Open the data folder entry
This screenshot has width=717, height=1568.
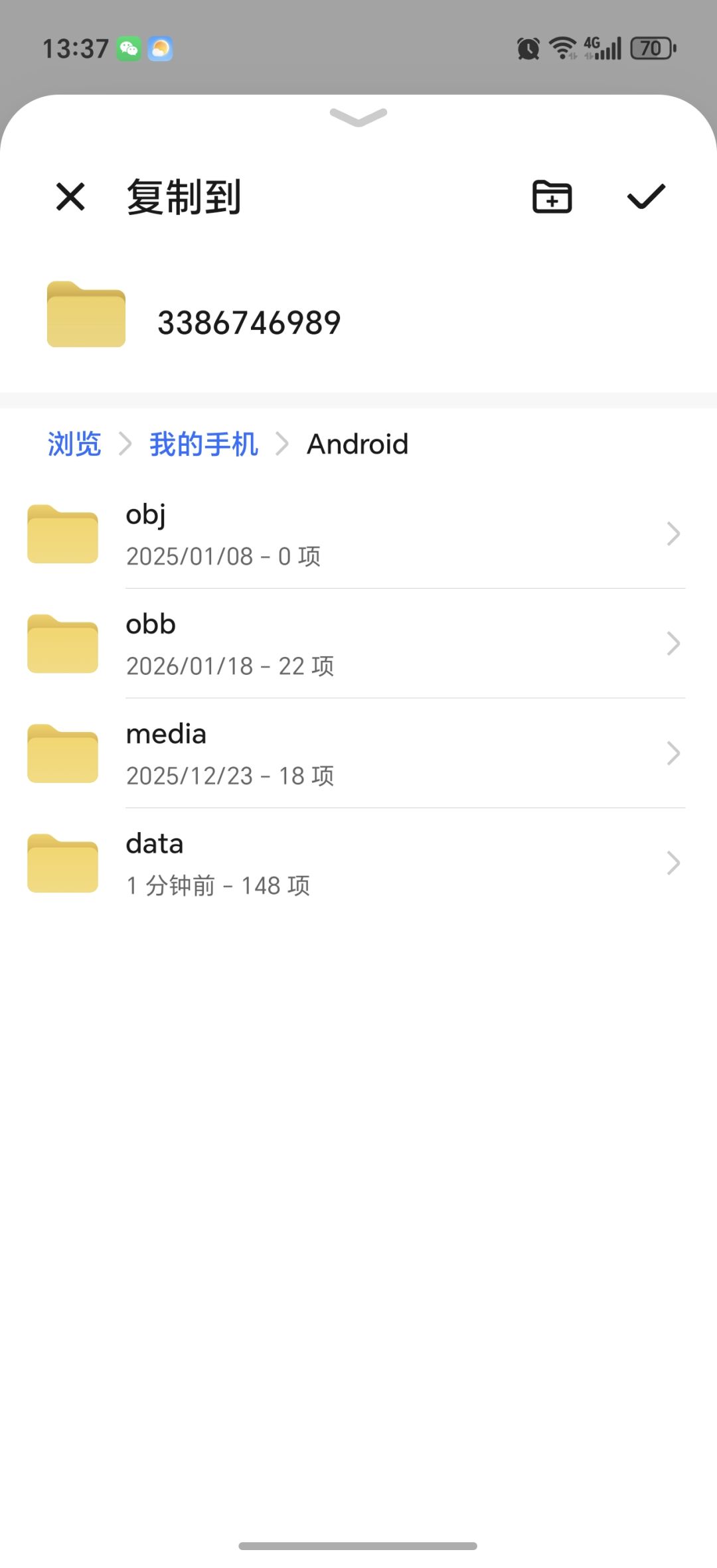[x=332, y=863]
